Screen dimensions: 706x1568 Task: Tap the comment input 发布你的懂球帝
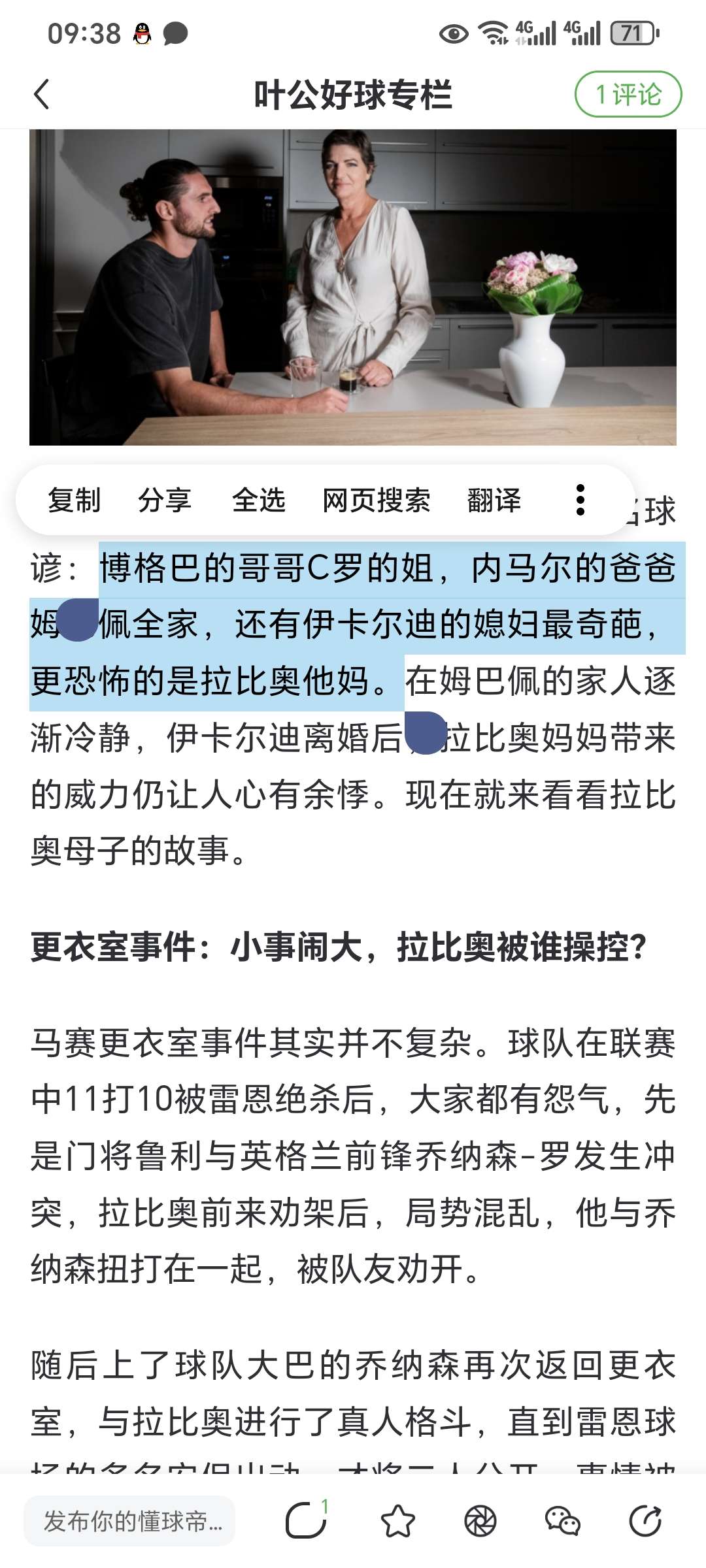click(131, 1521)
